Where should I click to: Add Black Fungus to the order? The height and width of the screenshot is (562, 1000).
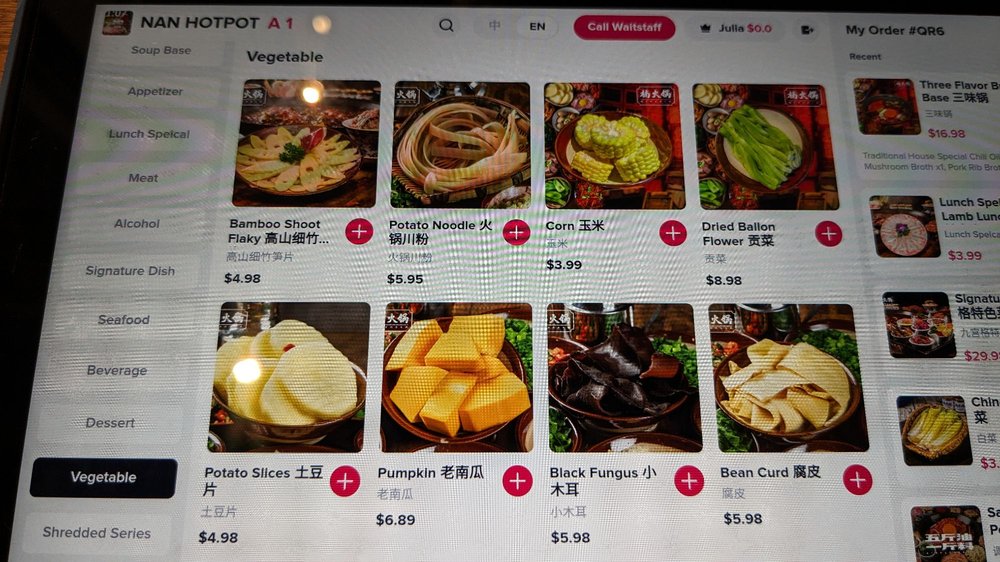click(689, 481)
